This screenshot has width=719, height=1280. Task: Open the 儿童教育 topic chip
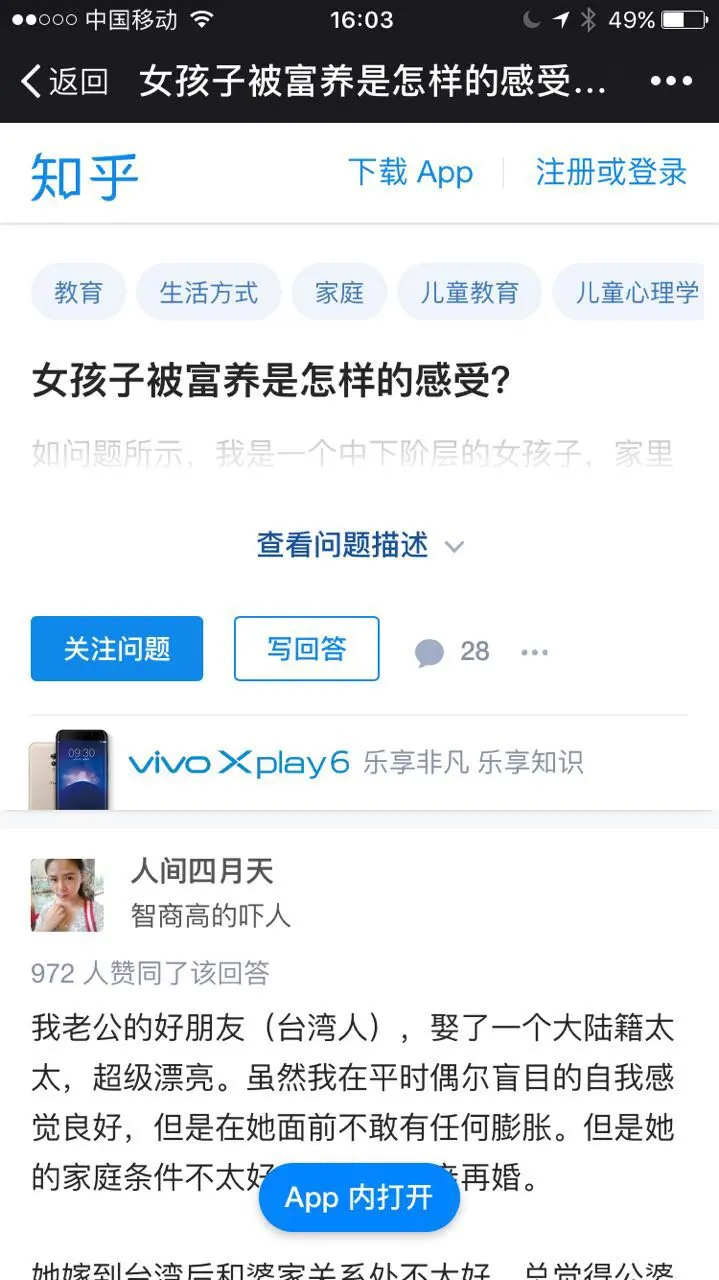[x=469, y=292]
